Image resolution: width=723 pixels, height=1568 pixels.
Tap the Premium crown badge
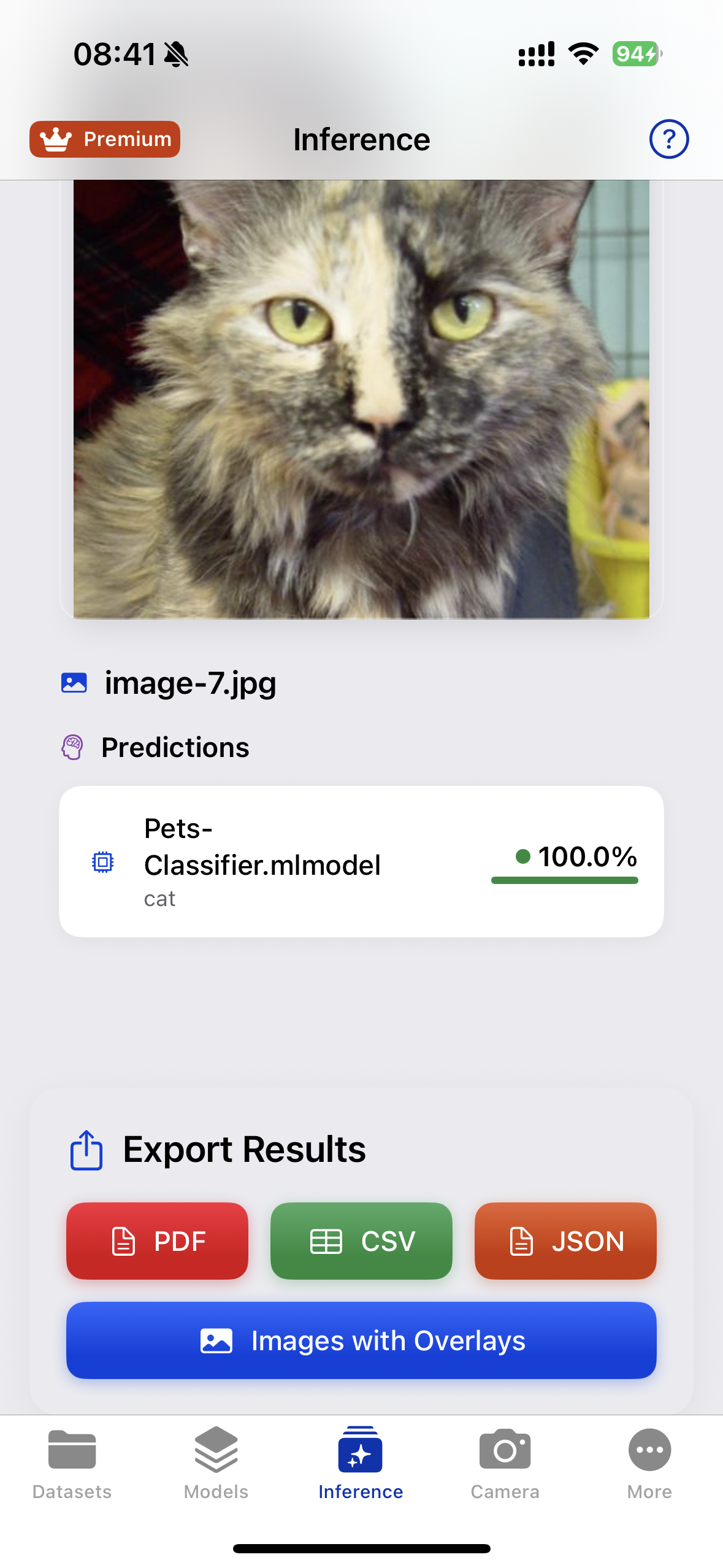105,139
